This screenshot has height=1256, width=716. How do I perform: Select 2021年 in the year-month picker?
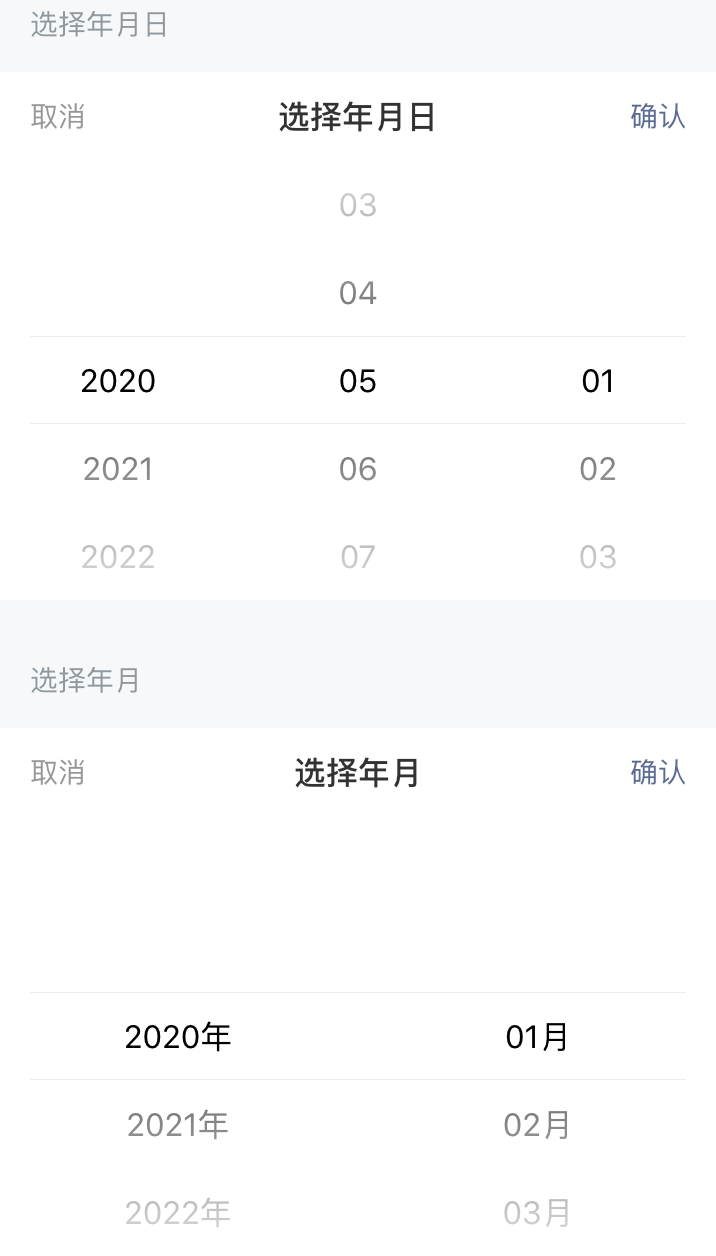pos(178,1125)
